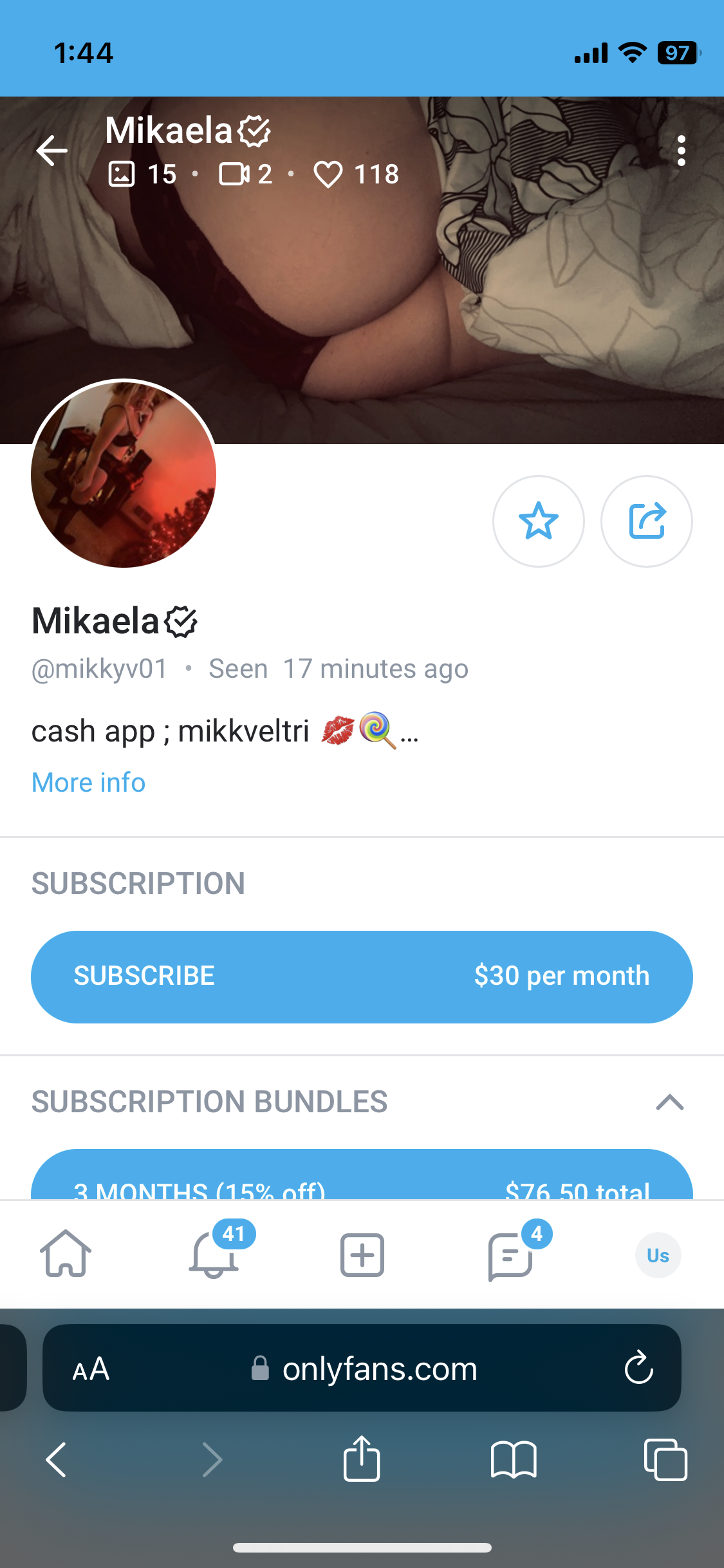Show all open Safari tabs
724x1568 pixels.
pos(665,1459)
